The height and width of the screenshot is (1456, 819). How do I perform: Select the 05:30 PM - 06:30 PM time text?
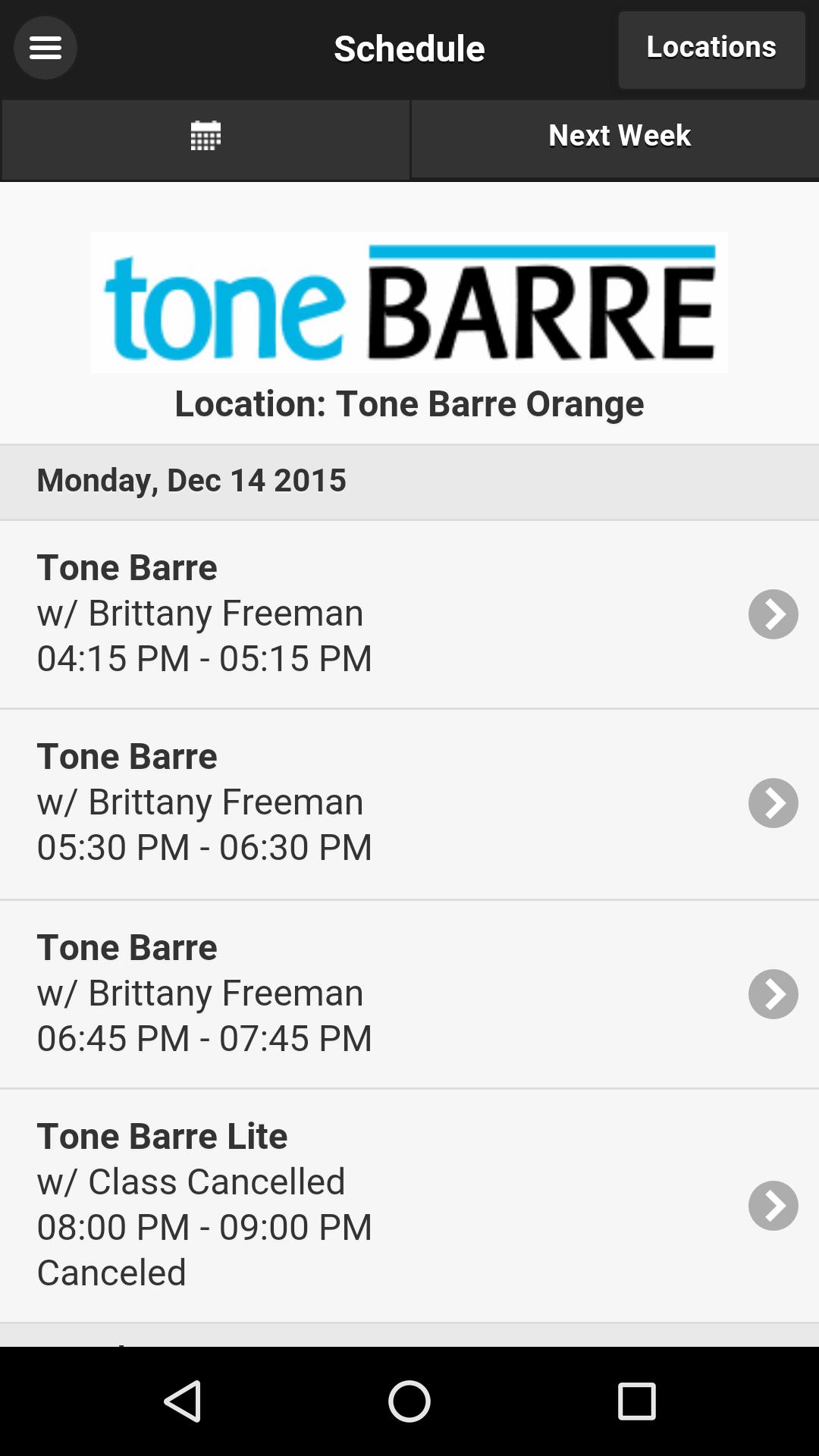(205, 847)
